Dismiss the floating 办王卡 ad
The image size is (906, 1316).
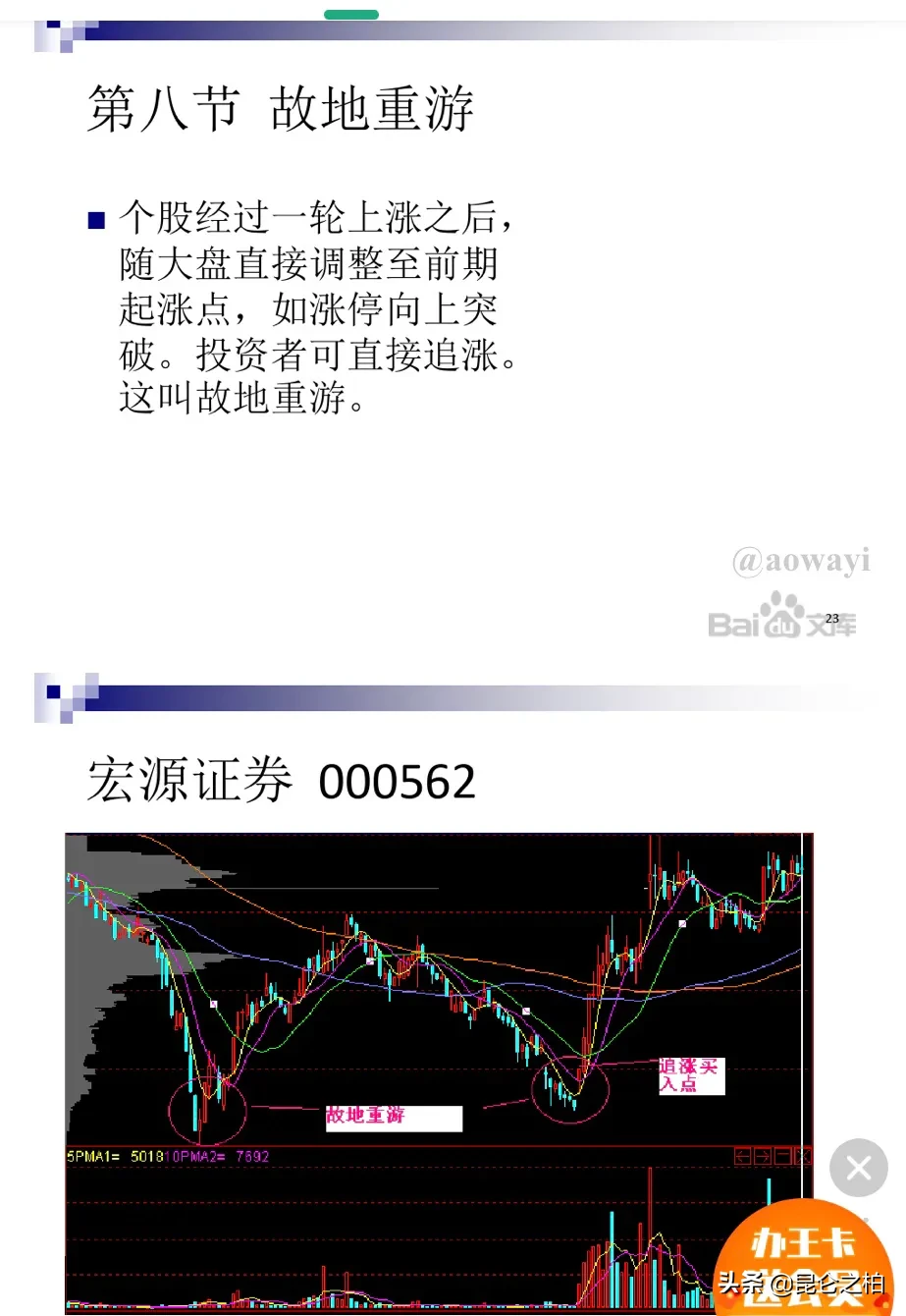coord(858,1168)
